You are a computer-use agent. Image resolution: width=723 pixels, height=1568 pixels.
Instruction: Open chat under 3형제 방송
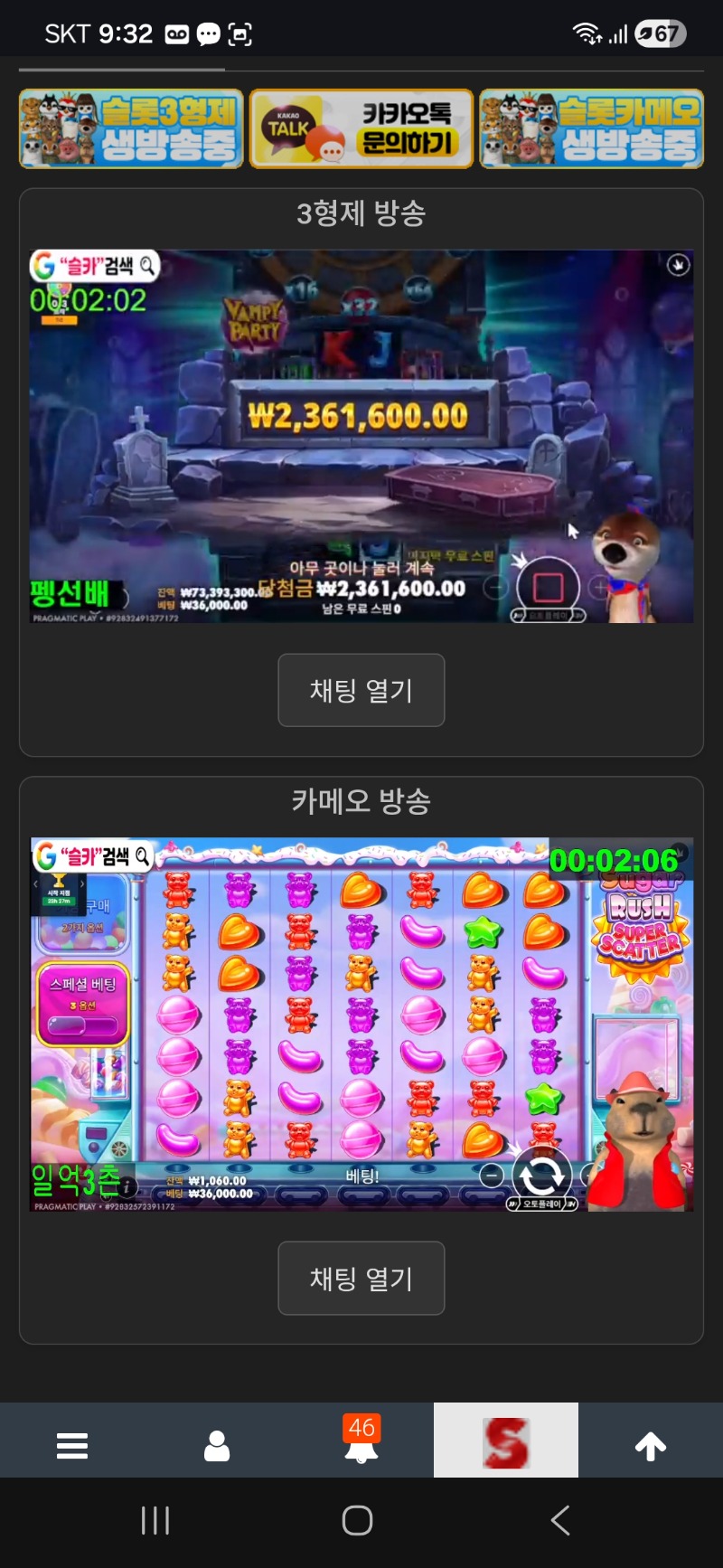361,690
